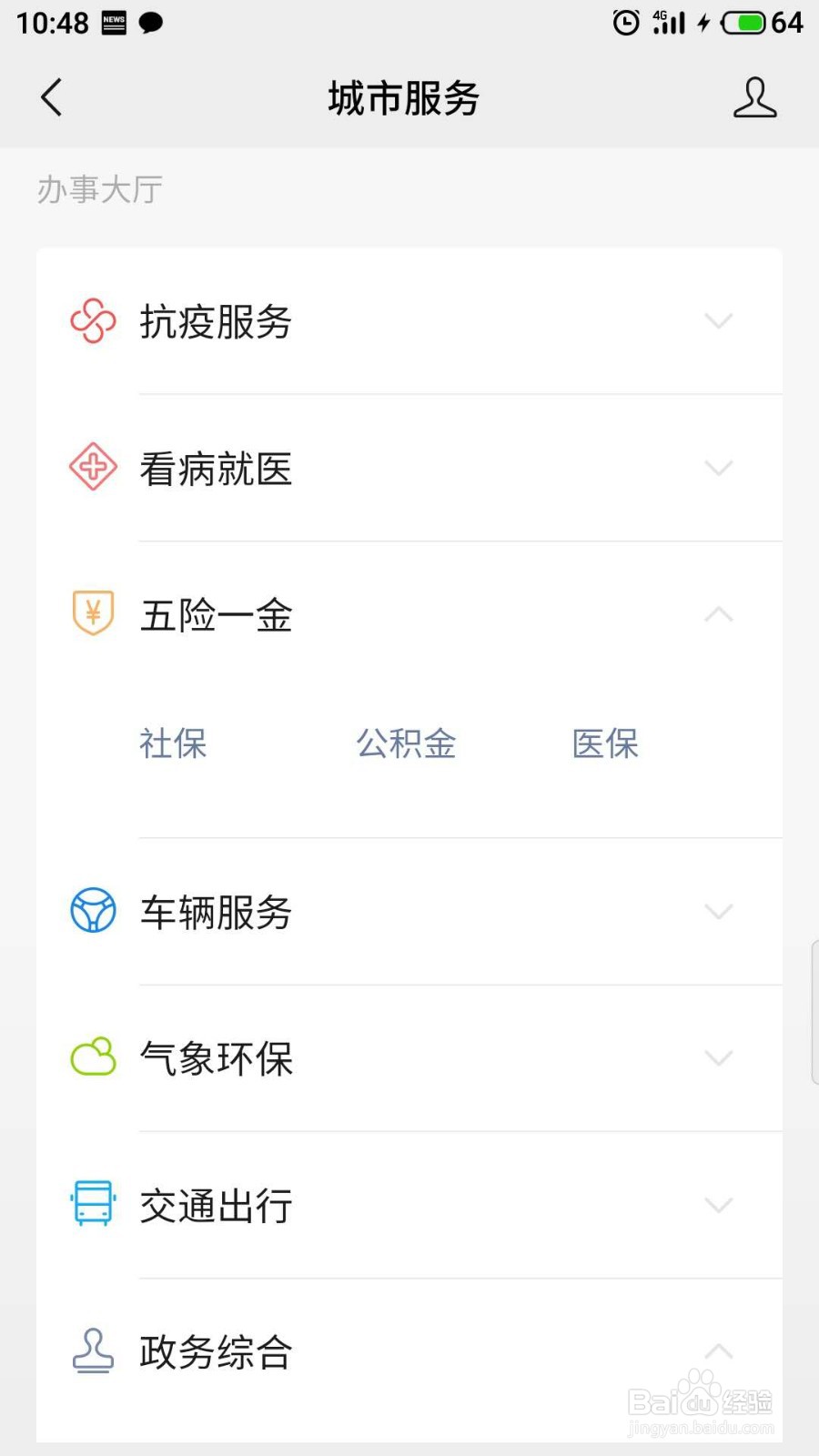Viewport: 819px width, 1456px height.
Task: Collapse the 五险一金 section
Action: 409,615
